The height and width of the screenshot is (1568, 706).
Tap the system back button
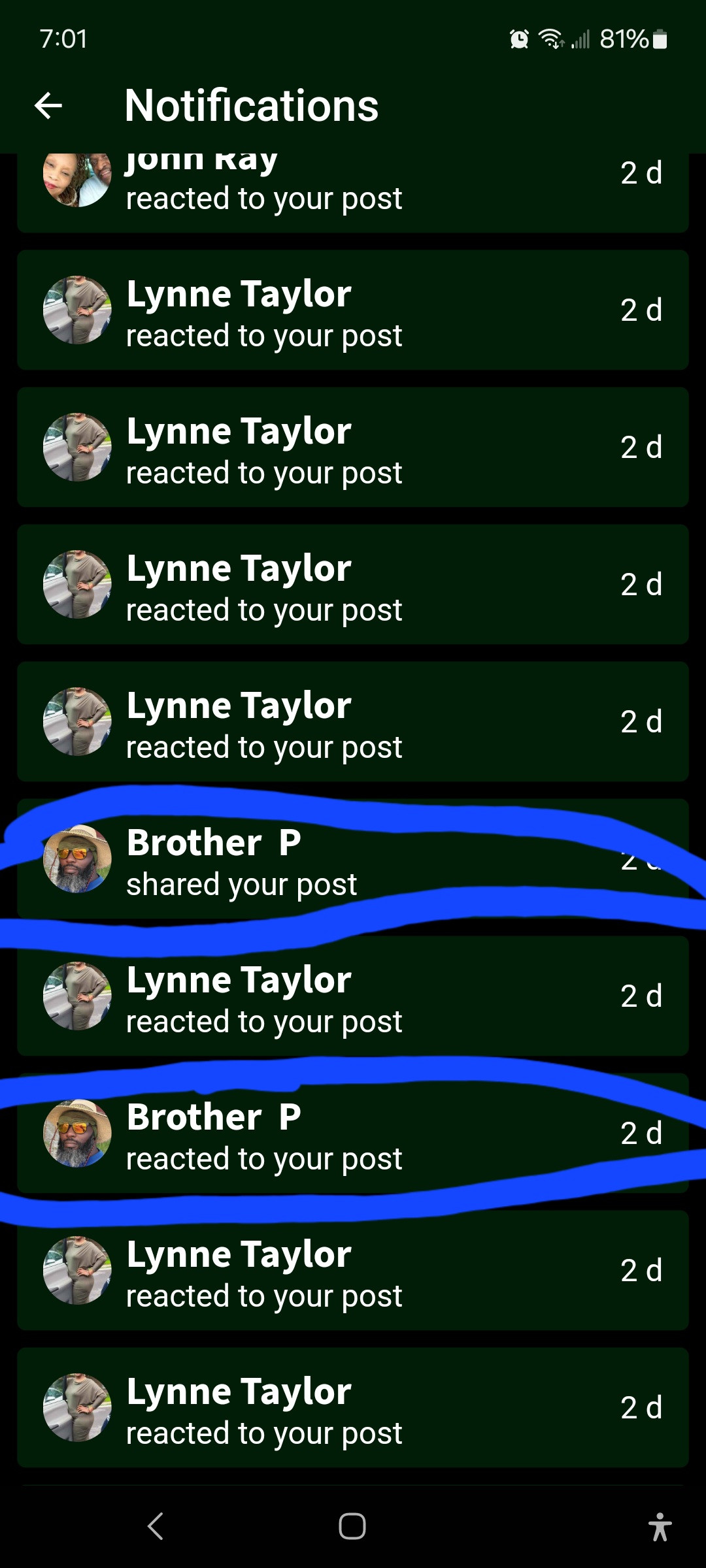(156, 1526)
